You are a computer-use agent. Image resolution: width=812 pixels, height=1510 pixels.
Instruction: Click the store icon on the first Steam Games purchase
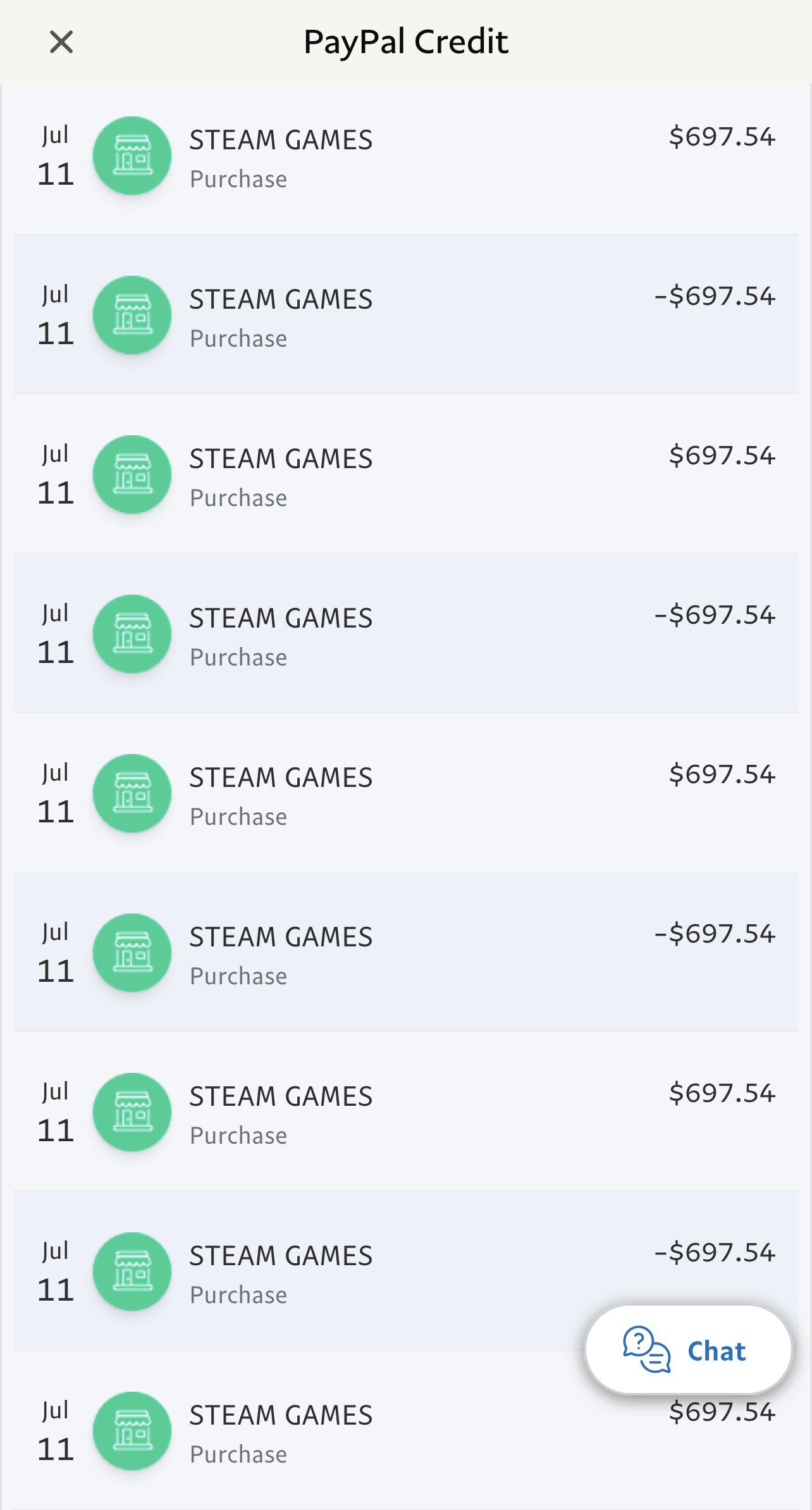click(x=132, y=156)
